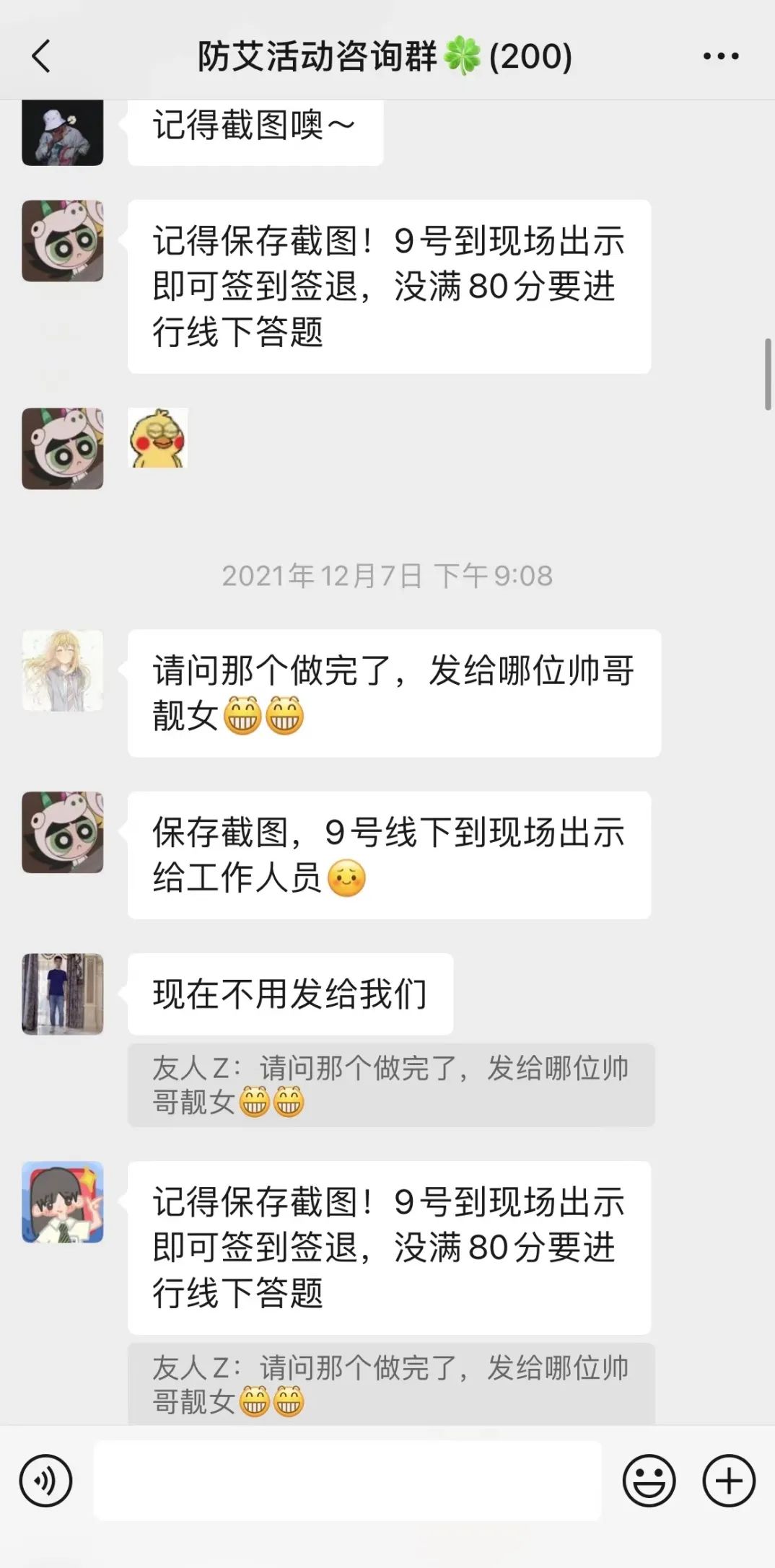This screenshot has width=775, height=1568.
Task: Go back from the group chat
Action: 42,56
